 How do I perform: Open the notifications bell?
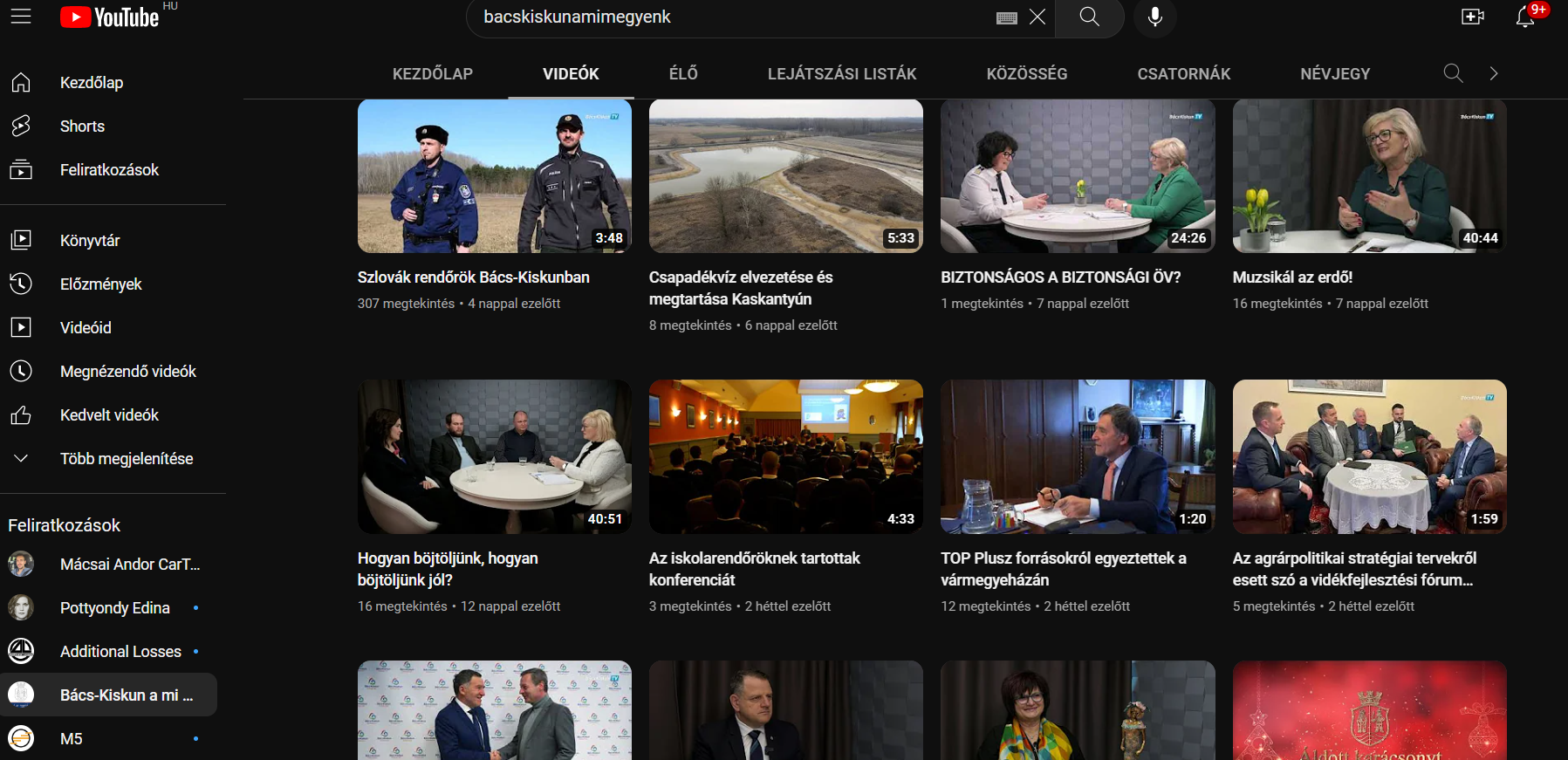coord(1525,17)
